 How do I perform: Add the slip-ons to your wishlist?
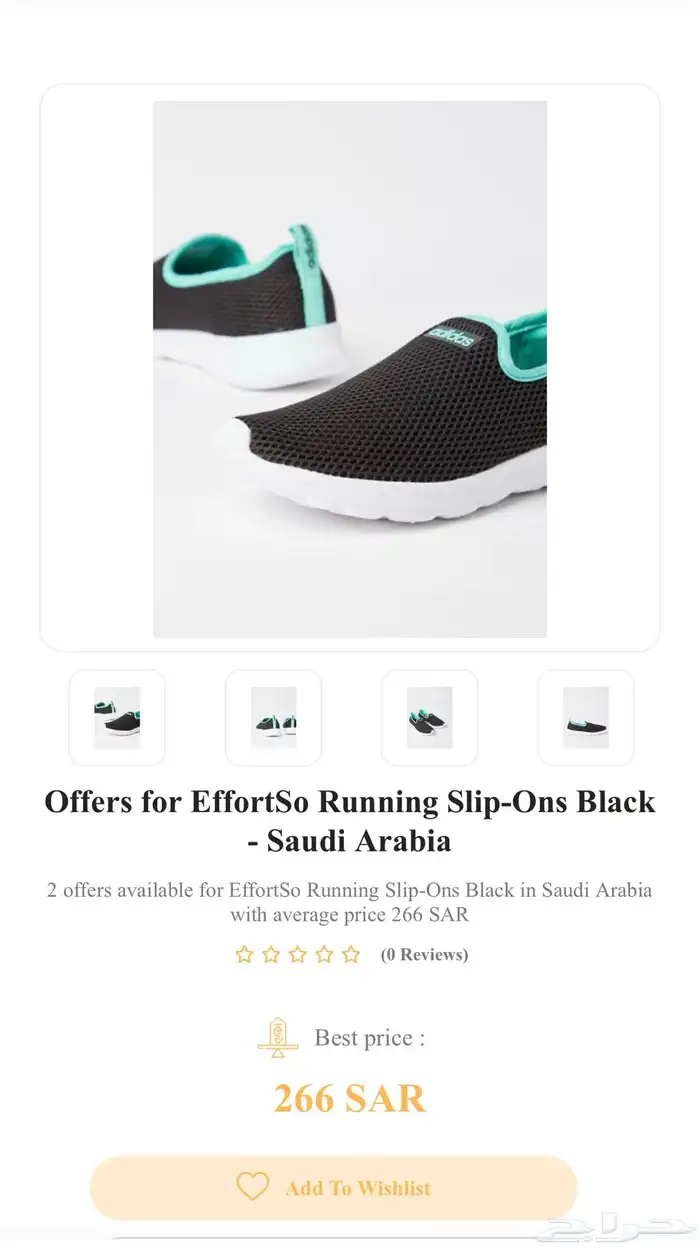tap(334, 1188)
